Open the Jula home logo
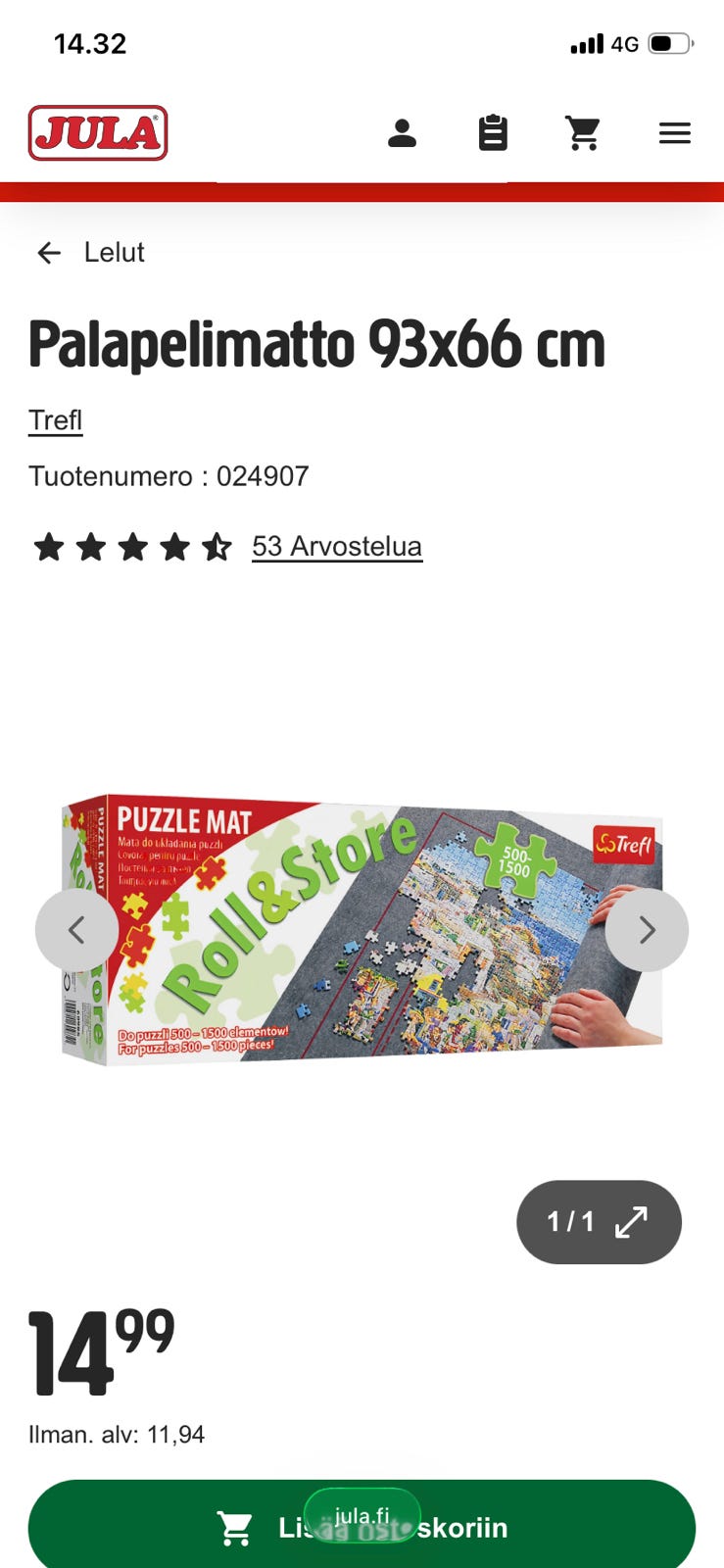The image size is (724, 1568). coord(98,132)
